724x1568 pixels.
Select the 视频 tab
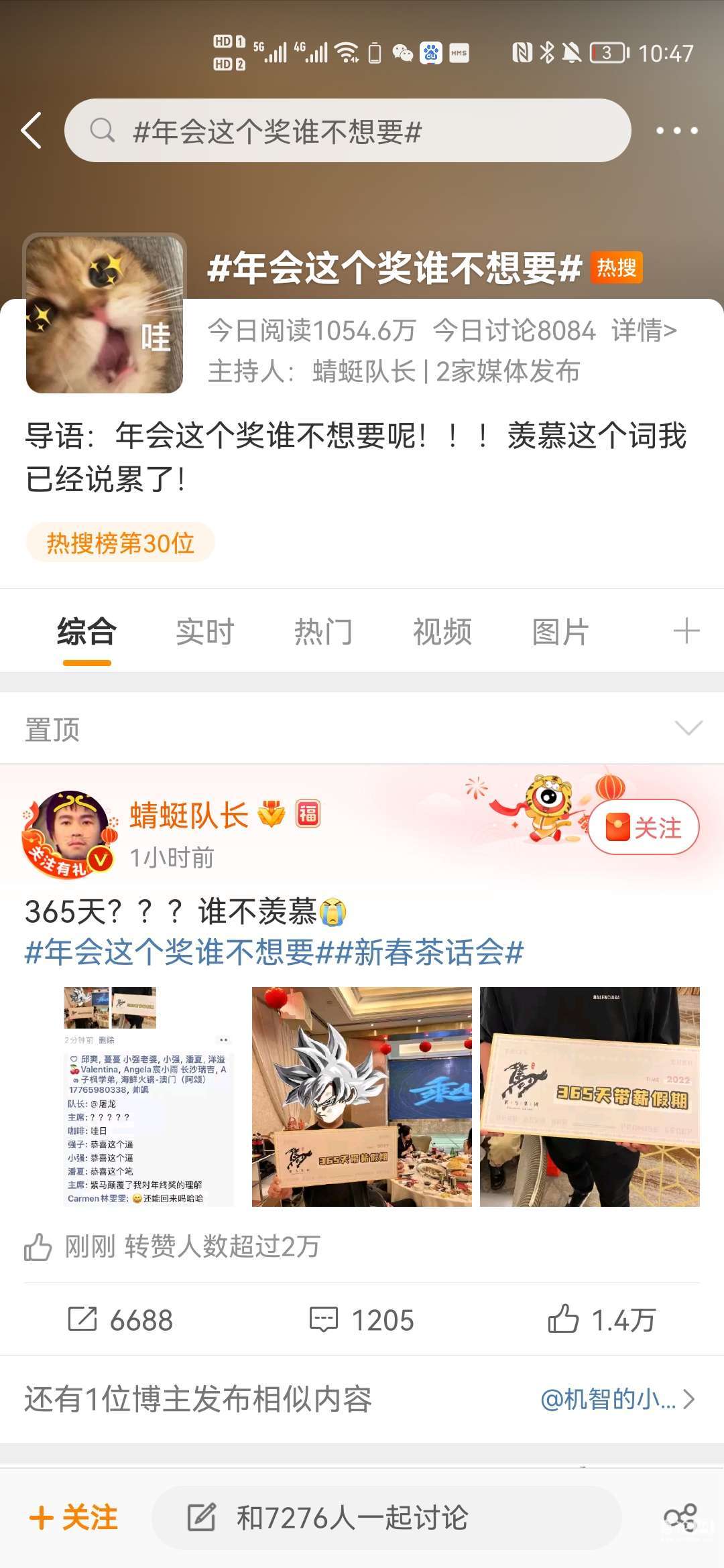click(442, 632)
